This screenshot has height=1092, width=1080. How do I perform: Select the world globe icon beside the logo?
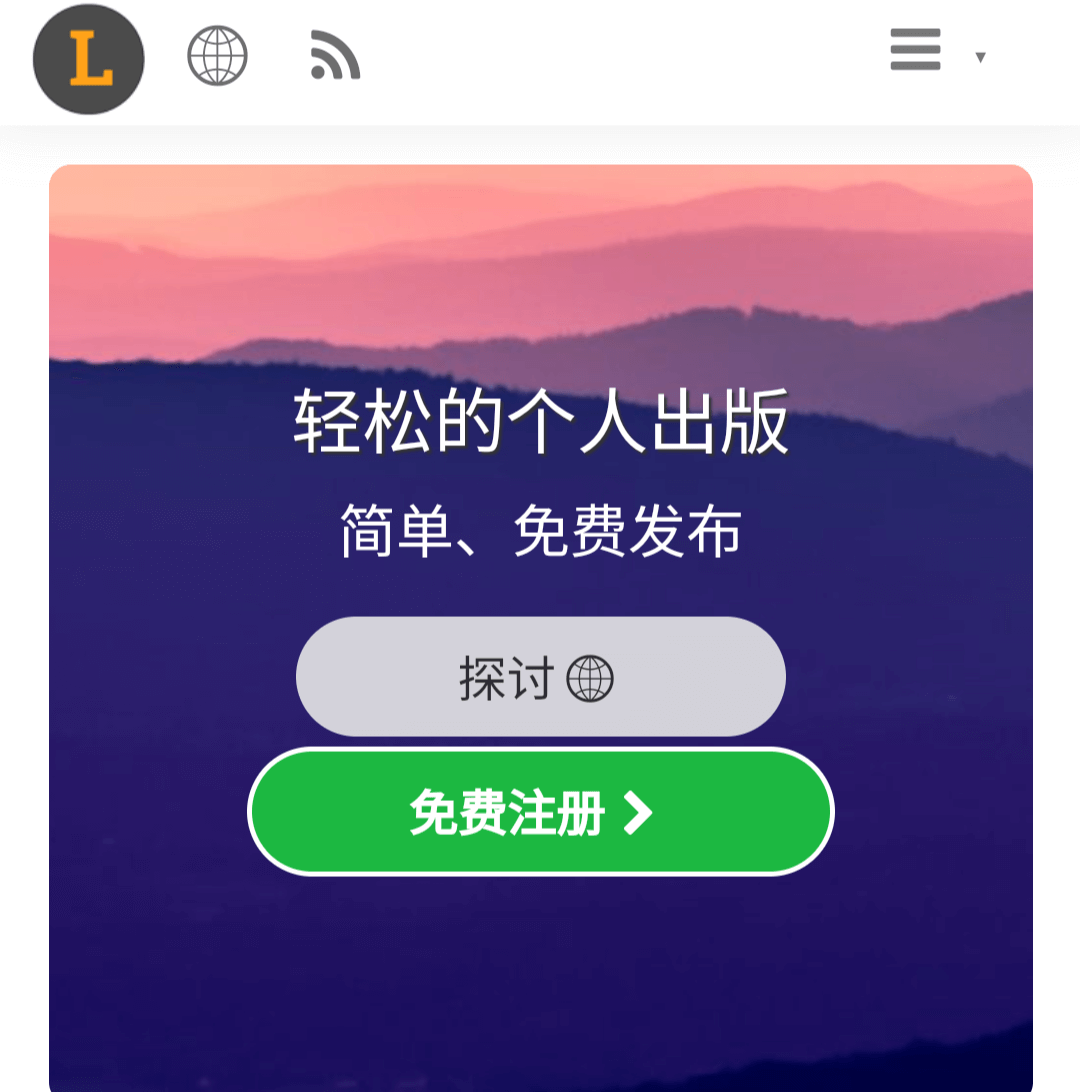(217, 55)
